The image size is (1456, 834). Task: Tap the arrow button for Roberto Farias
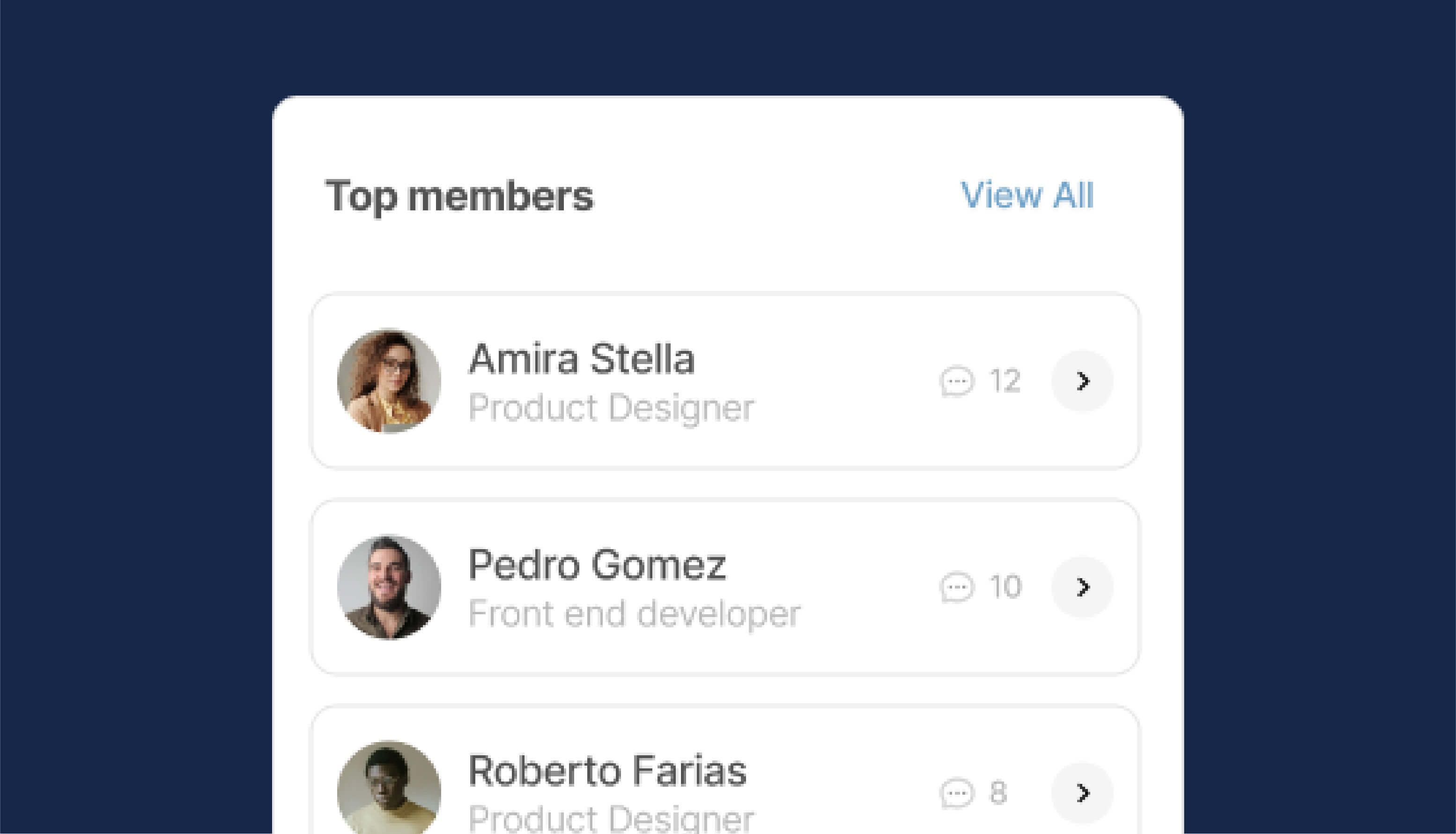click(x=1081, y=793)
